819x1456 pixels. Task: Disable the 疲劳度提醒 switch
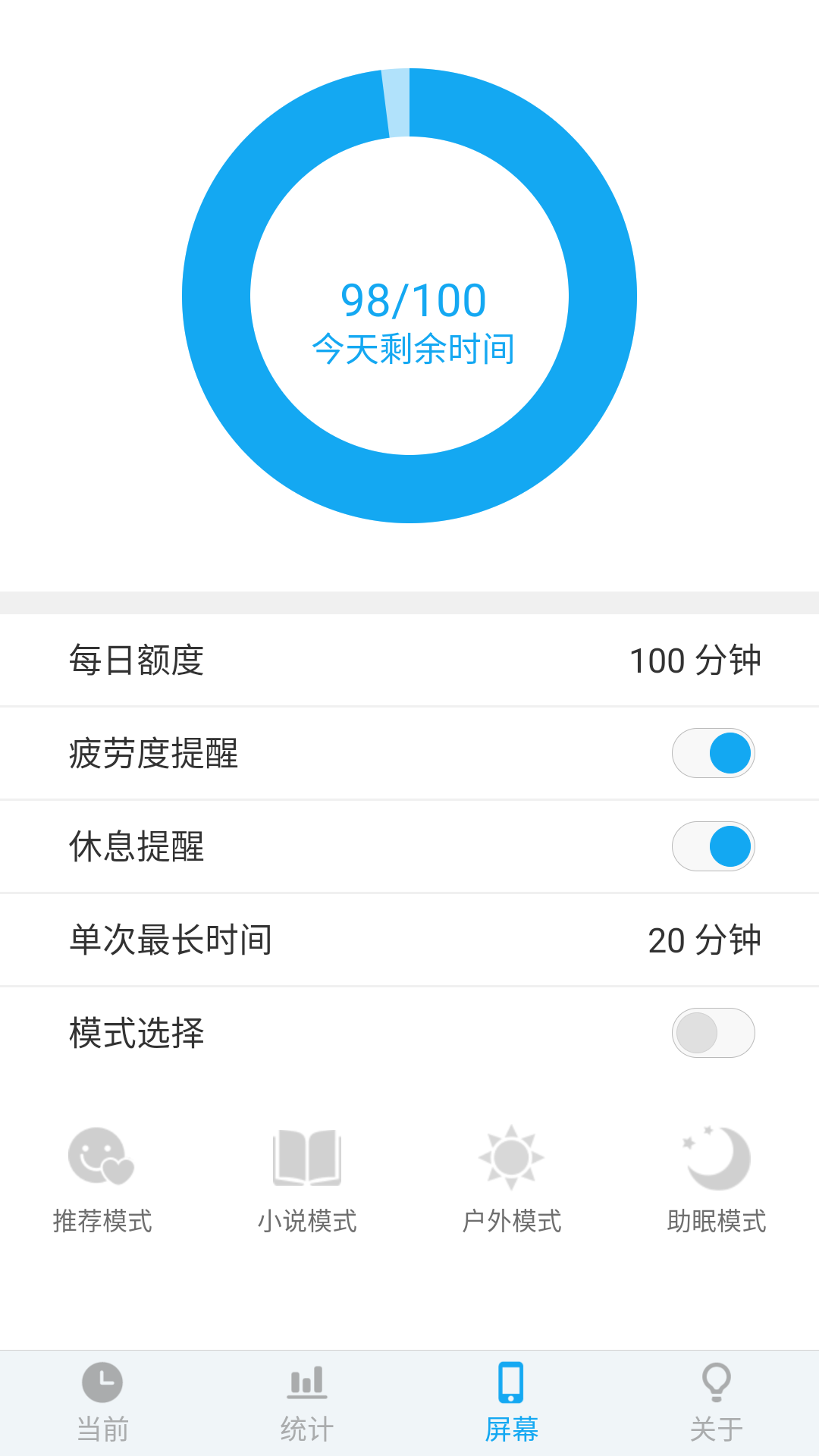click(713, 753)
